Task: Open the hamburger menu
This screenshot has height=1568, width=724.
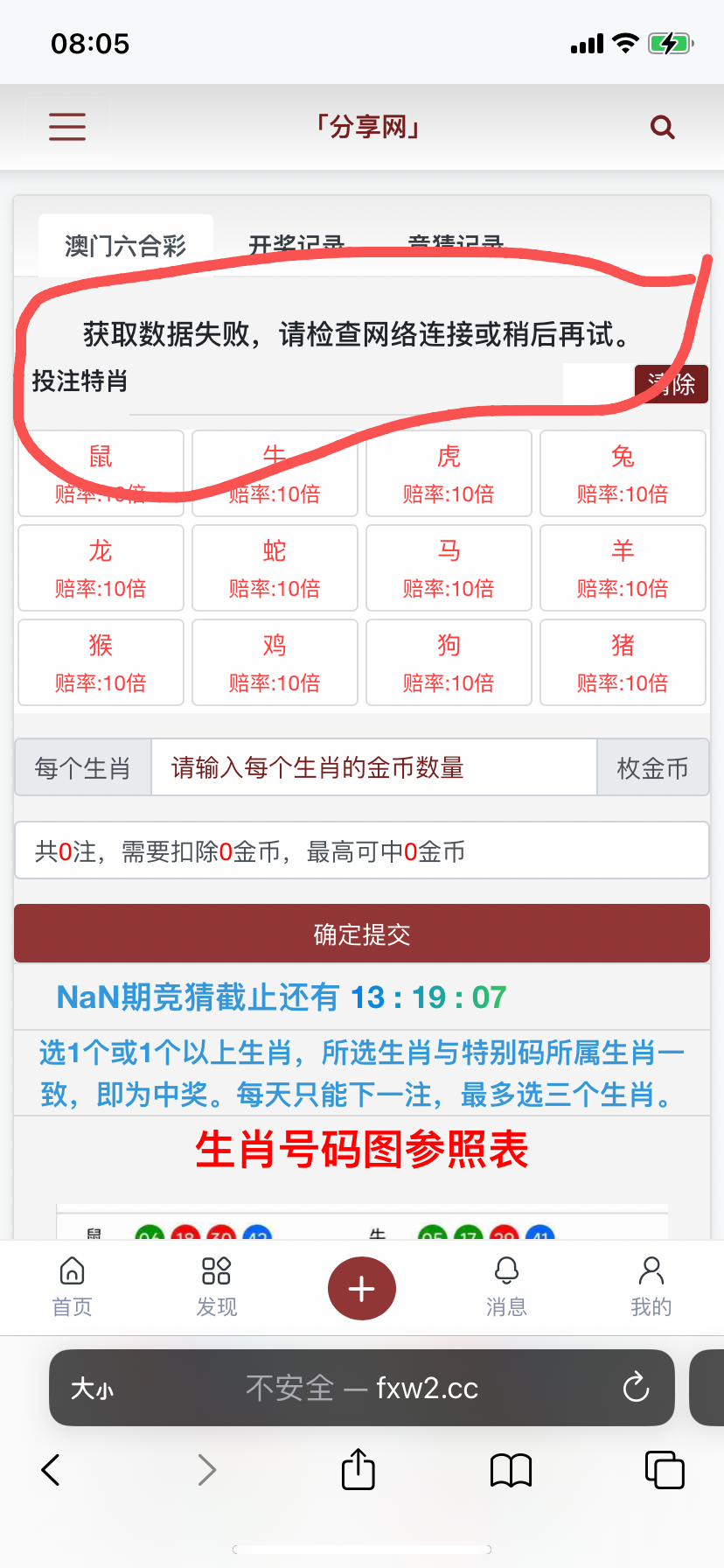Action: click(67, 127)
